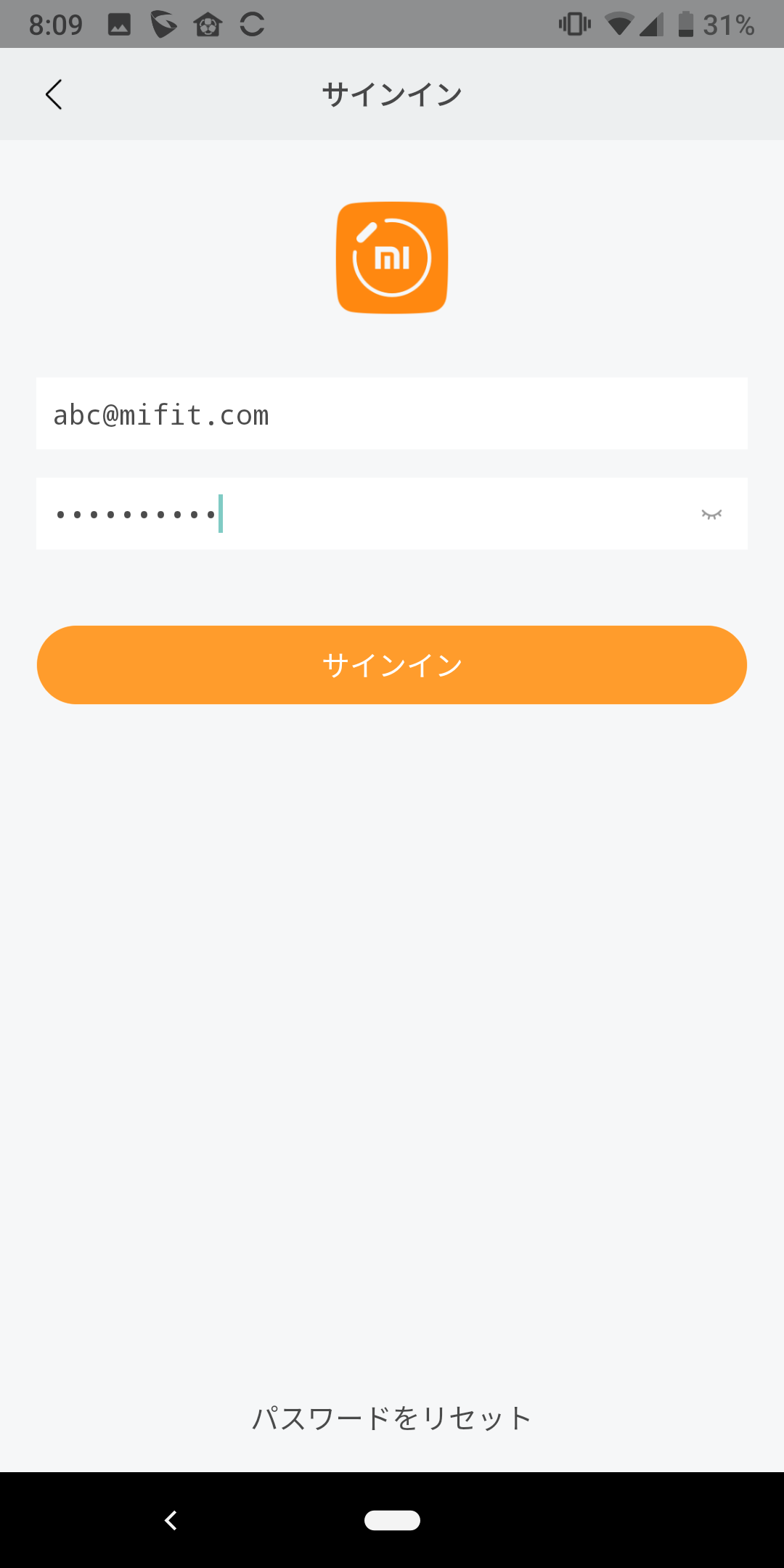Tap the system back button
Viewport: 784px width, 1568px height.
tap(171, 1520)
